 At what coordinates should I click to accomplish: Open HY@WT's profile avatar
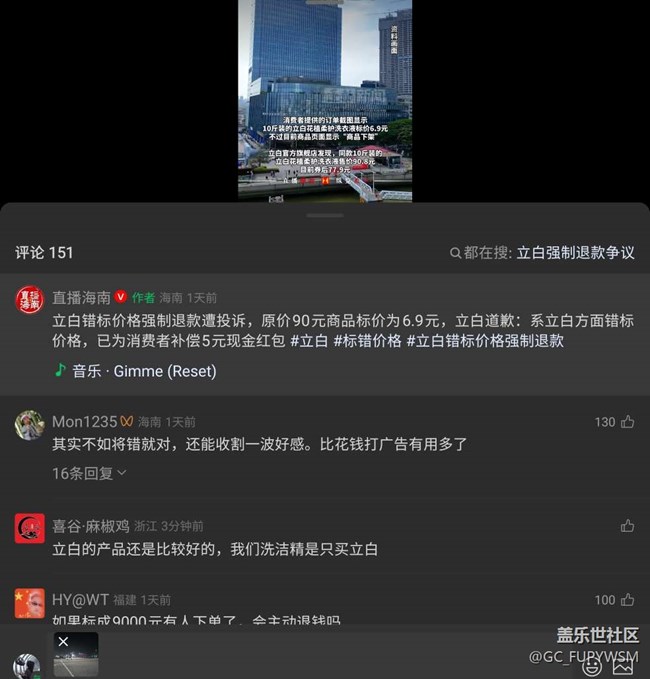(x=29, y=602)
